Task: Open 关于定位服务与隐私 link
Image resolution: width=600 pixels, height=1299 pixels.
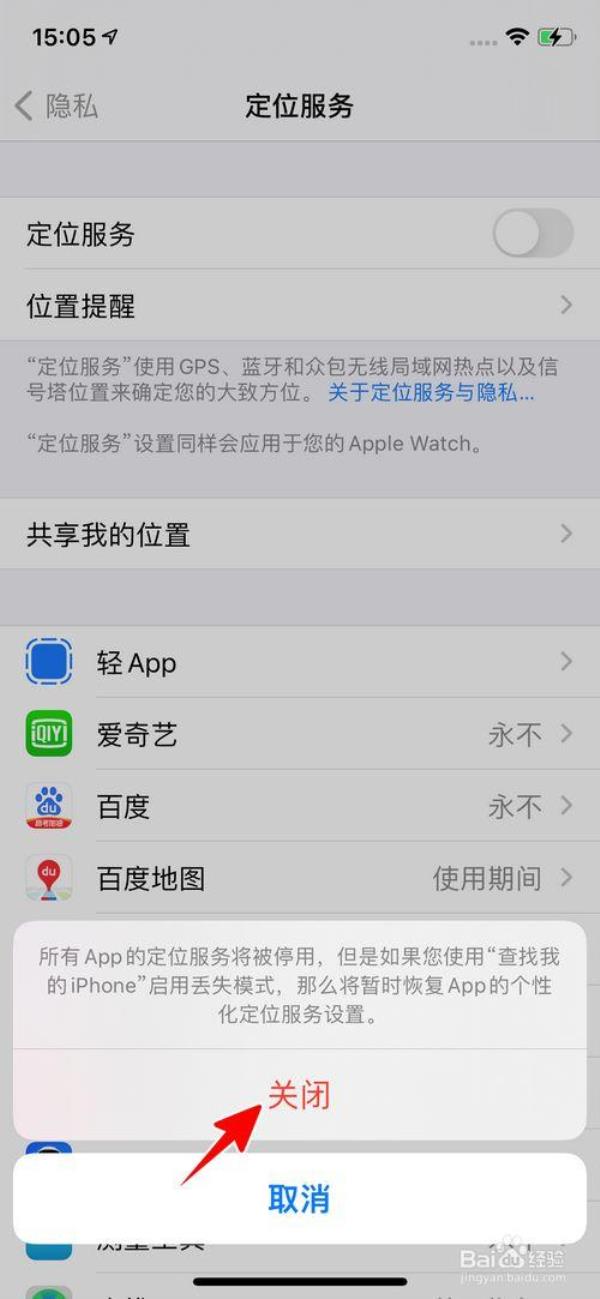Action: click(x=431, y=393)
